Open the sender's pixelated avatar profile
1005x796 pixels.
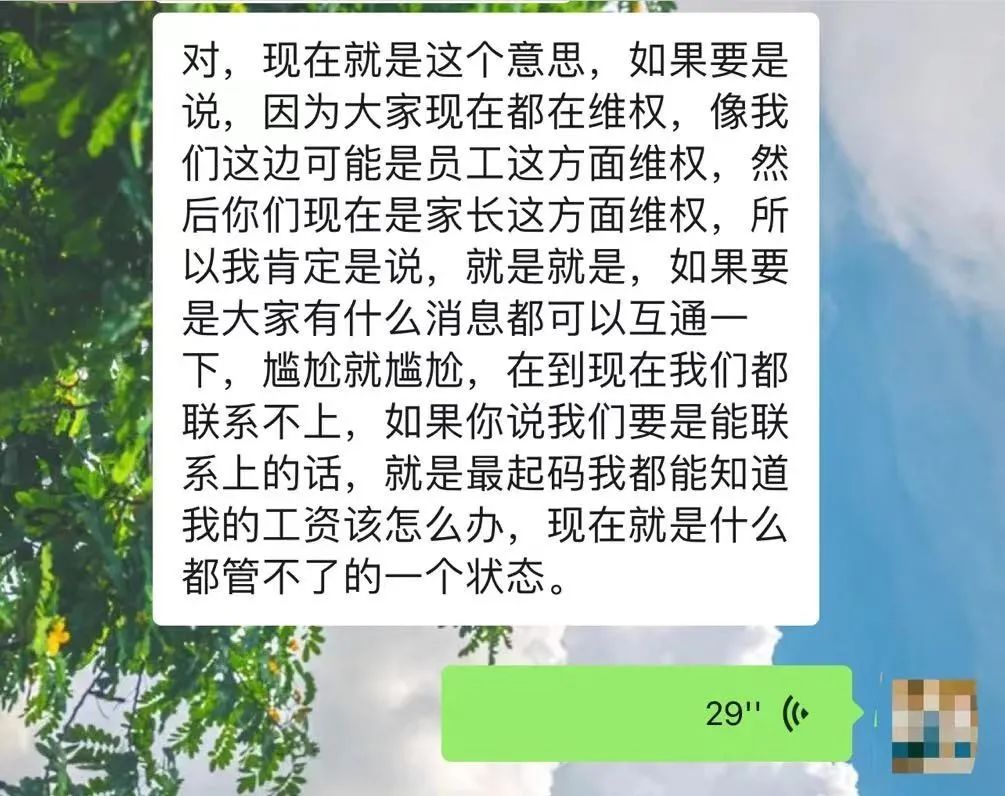point(933,718)
